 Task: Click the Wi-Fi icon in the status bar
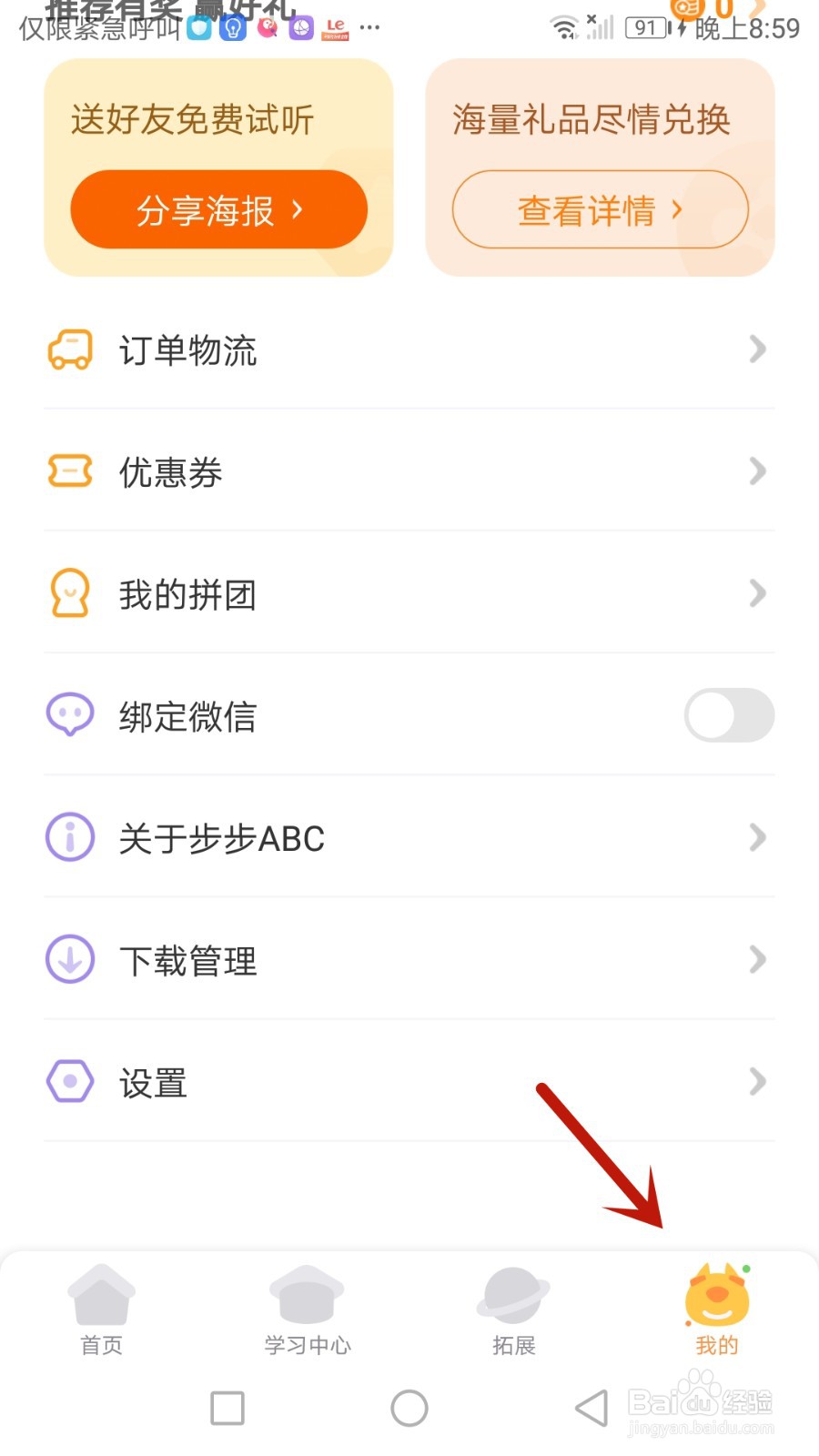[x=565, y=28]
